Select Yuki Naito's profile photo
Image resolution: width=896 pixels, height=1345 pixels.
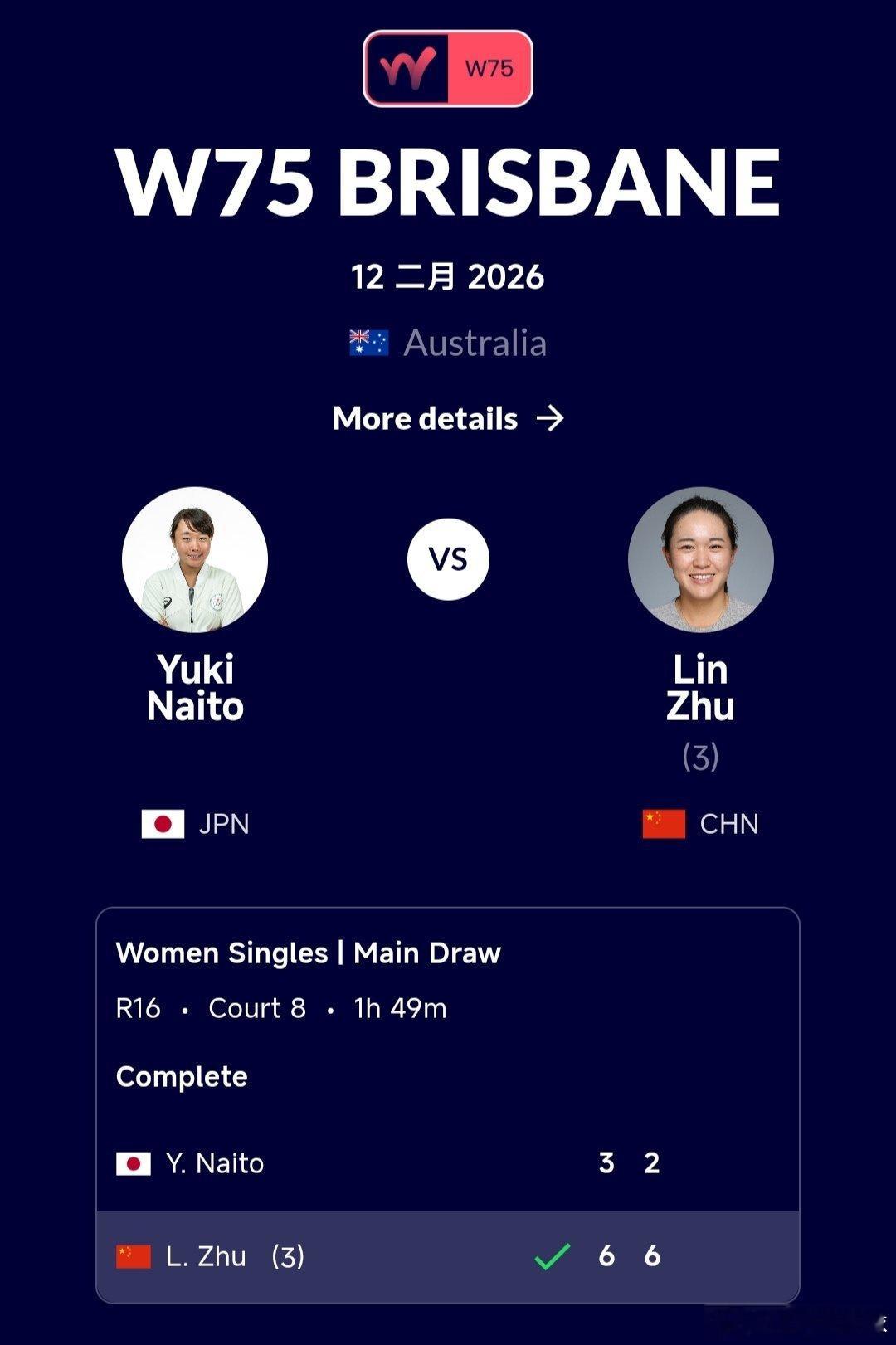pyautogui.click(x=195, y=559)
